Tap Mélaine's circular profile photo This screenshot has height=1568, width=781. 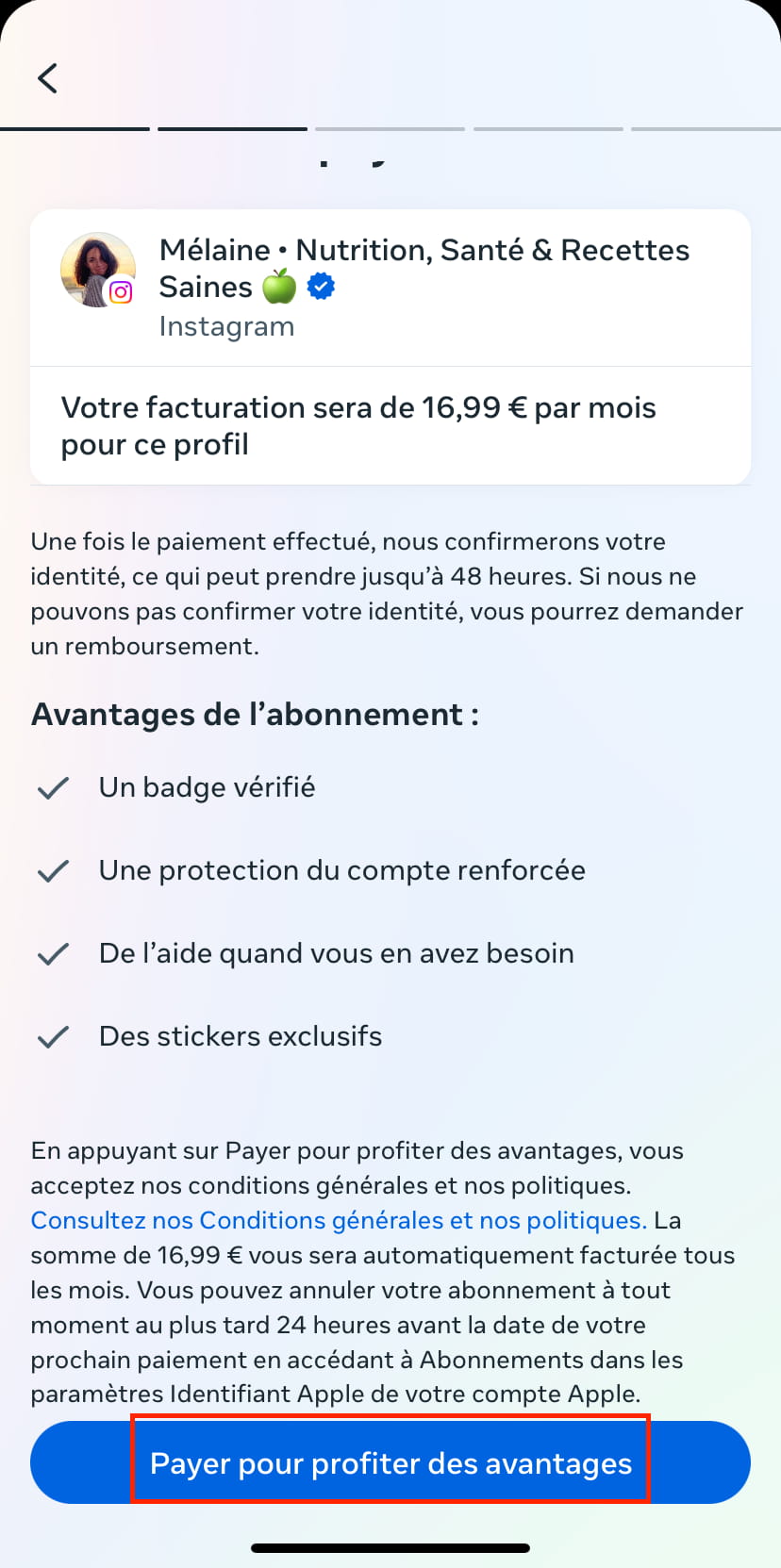[97, 270]
